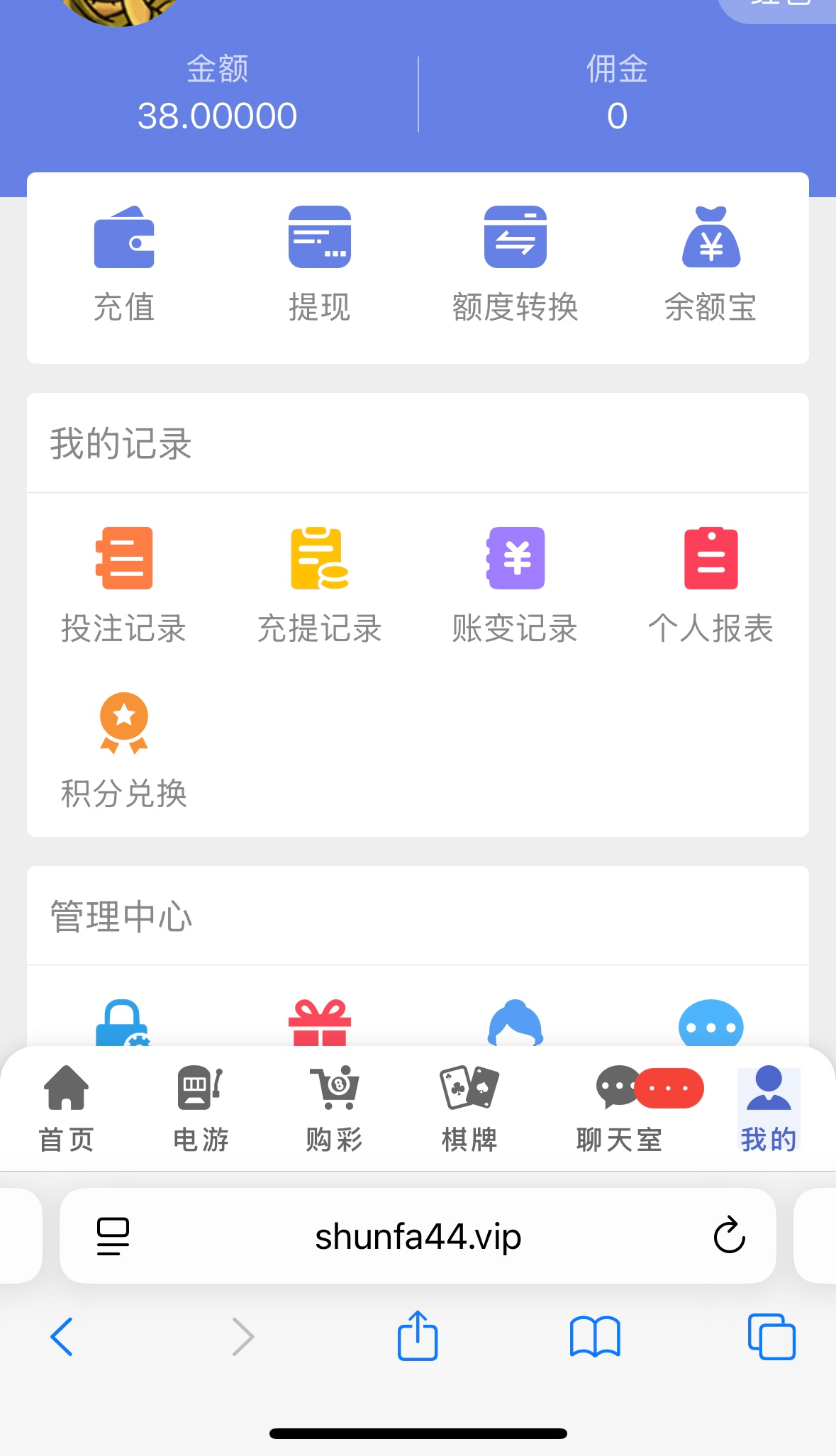This screenshot has height=1456, width=836.
Task: Open 余额宝 savings feature
Action: click(710, 262)
